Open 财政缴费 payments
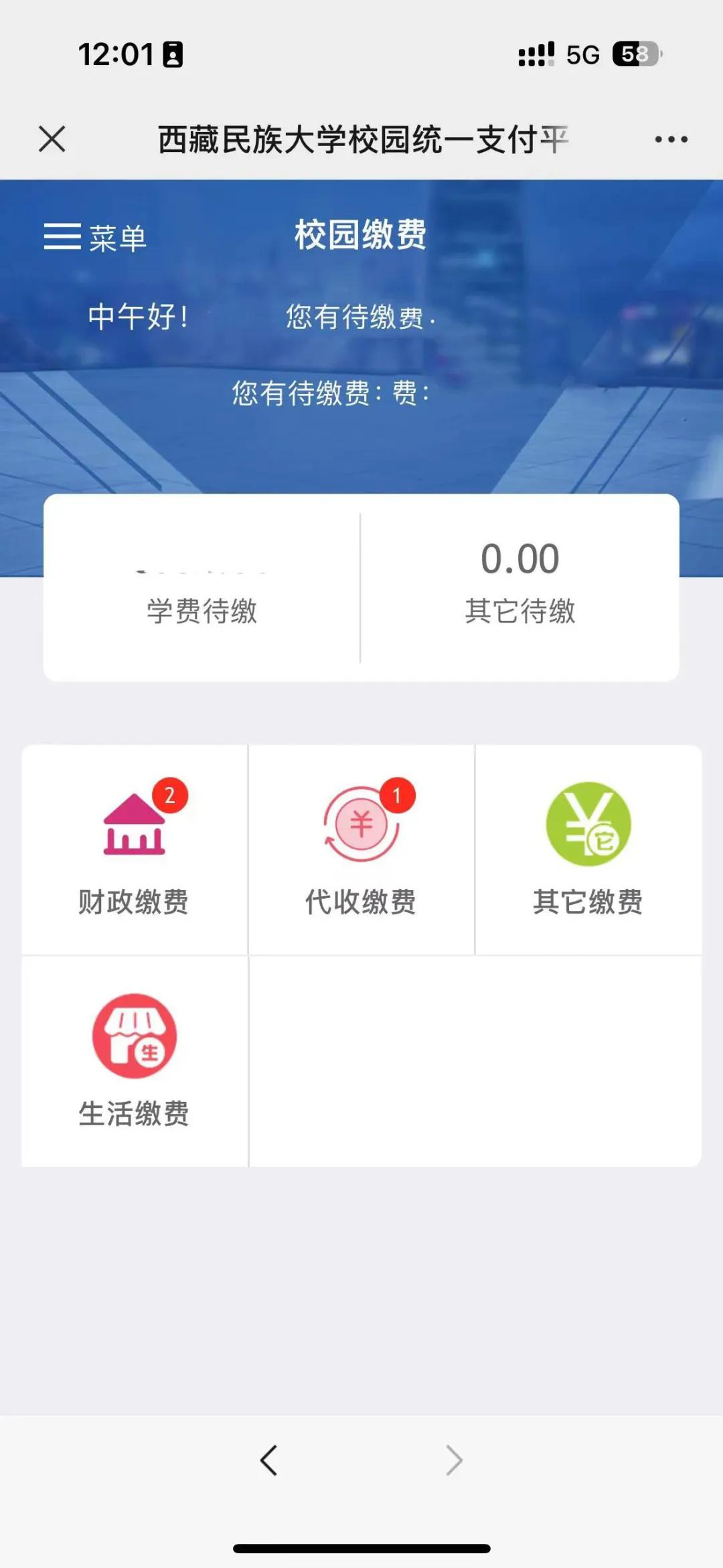The width and height of the screenshot is (723, 1568). coord(135,849)
